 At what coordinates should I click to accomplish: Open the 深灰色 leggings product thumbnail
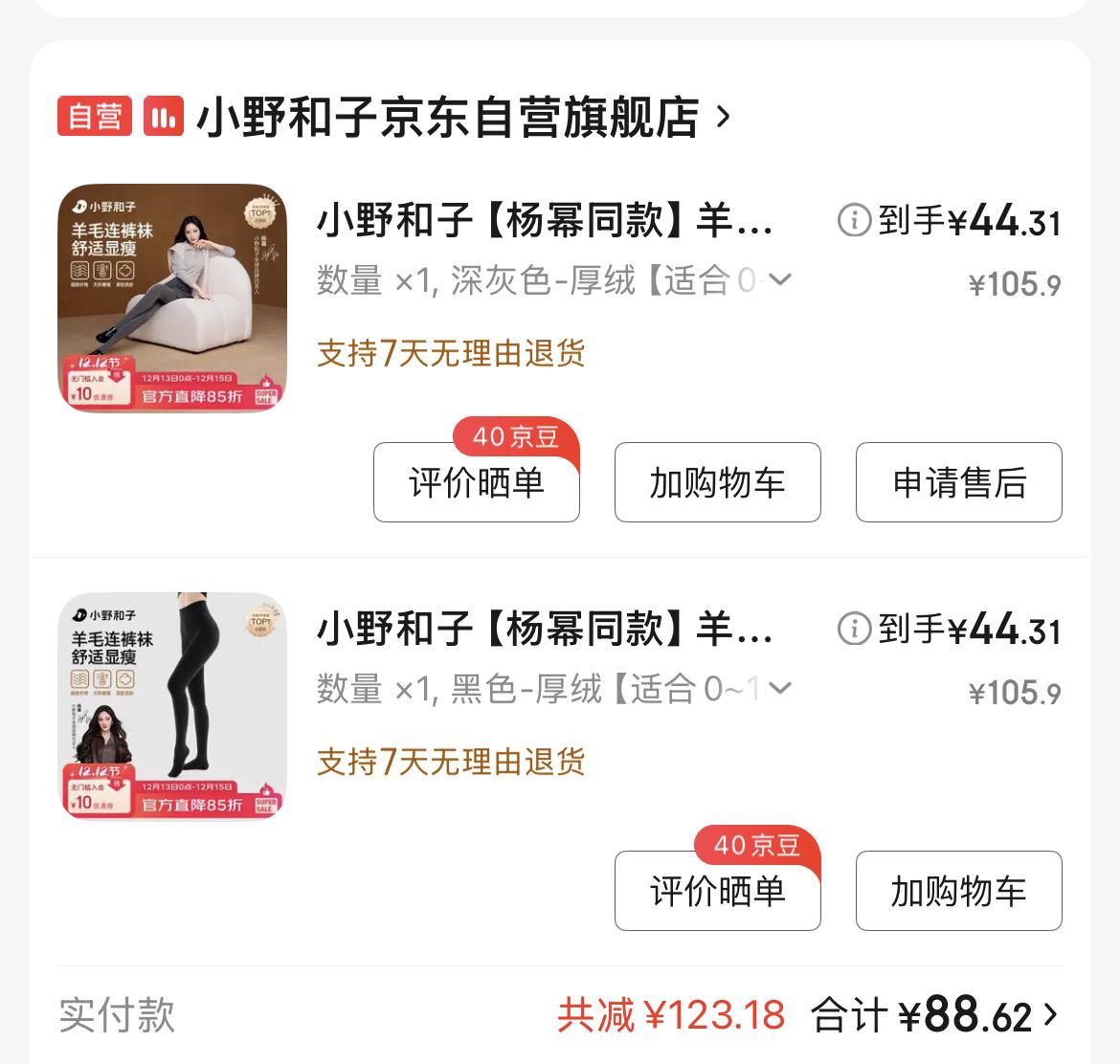172,299
